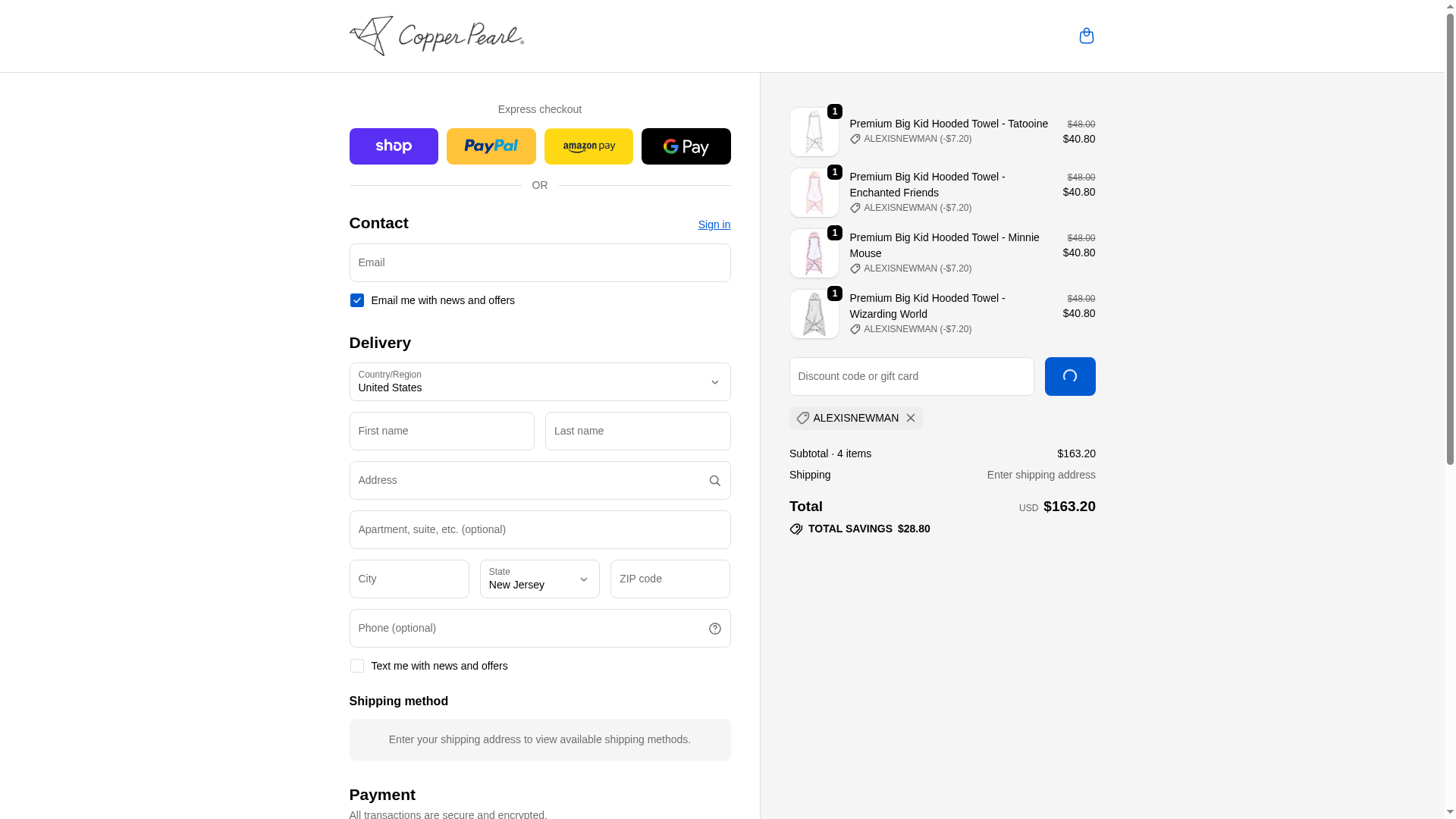The image size is (1456, 819).
Task: Tap the Apartment, suite field
Action: [539, 529]
